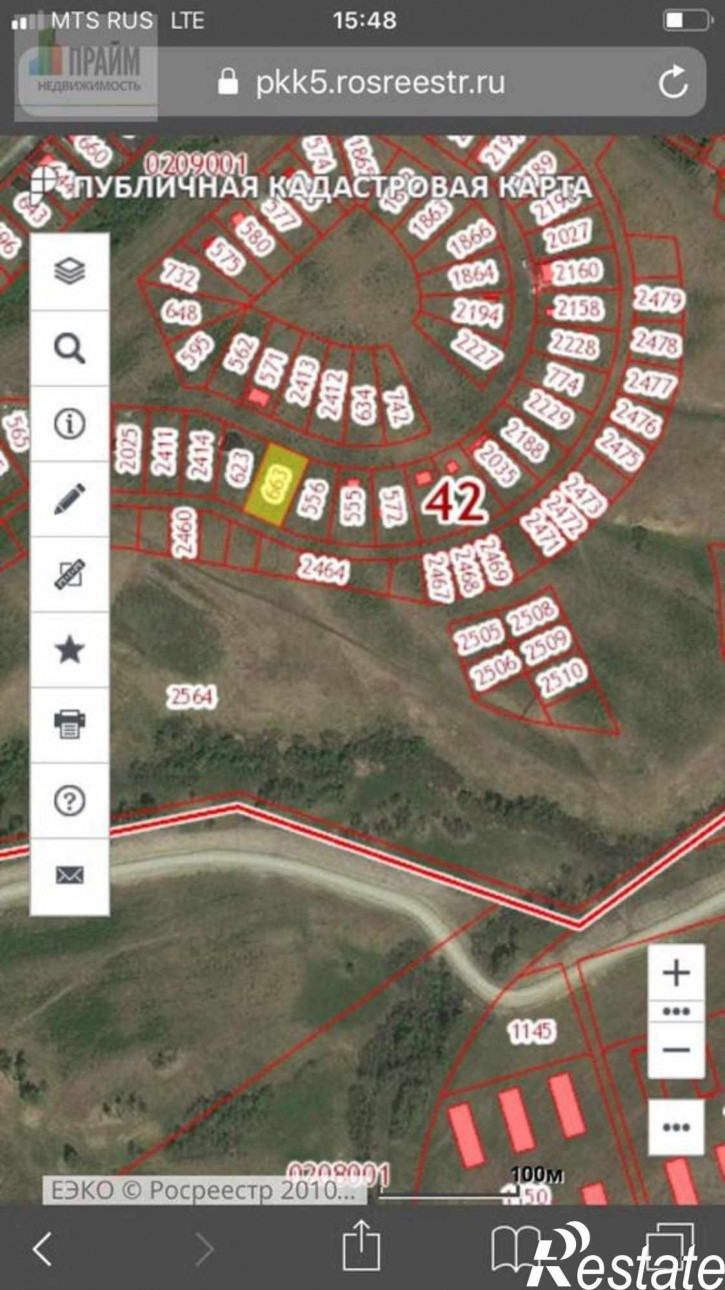Open the cadastral map search tool
Screen dimensions: 725x1290
(69, 348)
